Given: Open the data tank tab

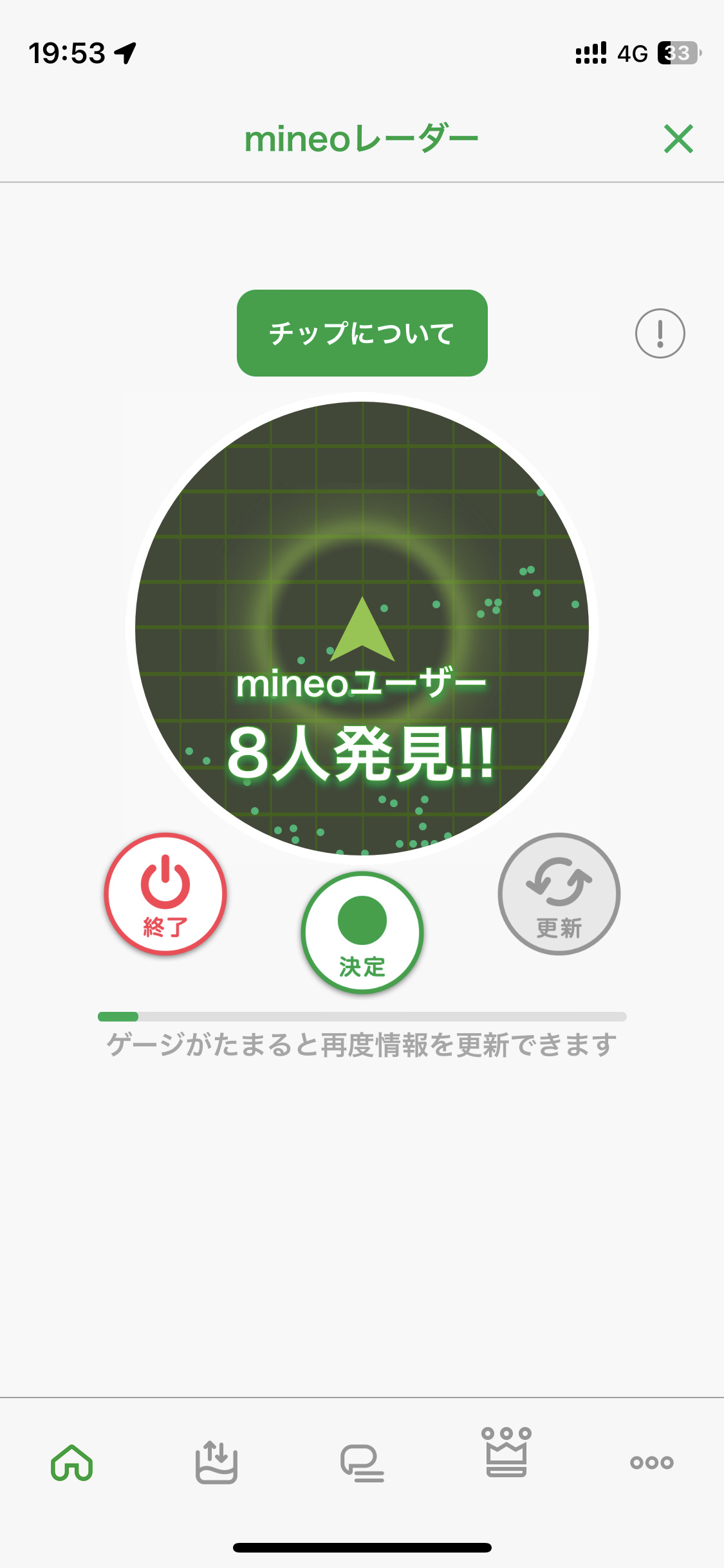Looking at the screenshot, I should 216,1462.
